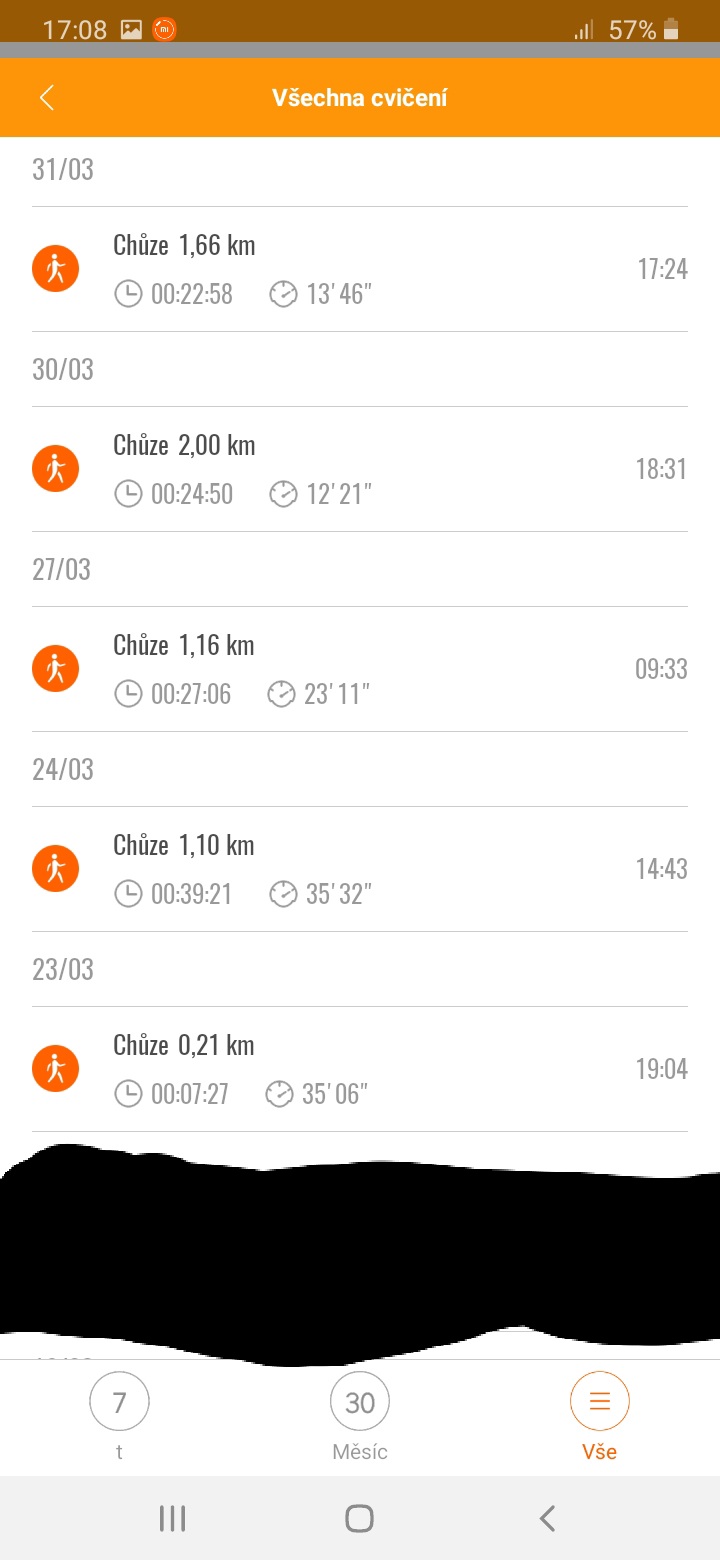Open the system recent apps view

point(173,1519)
